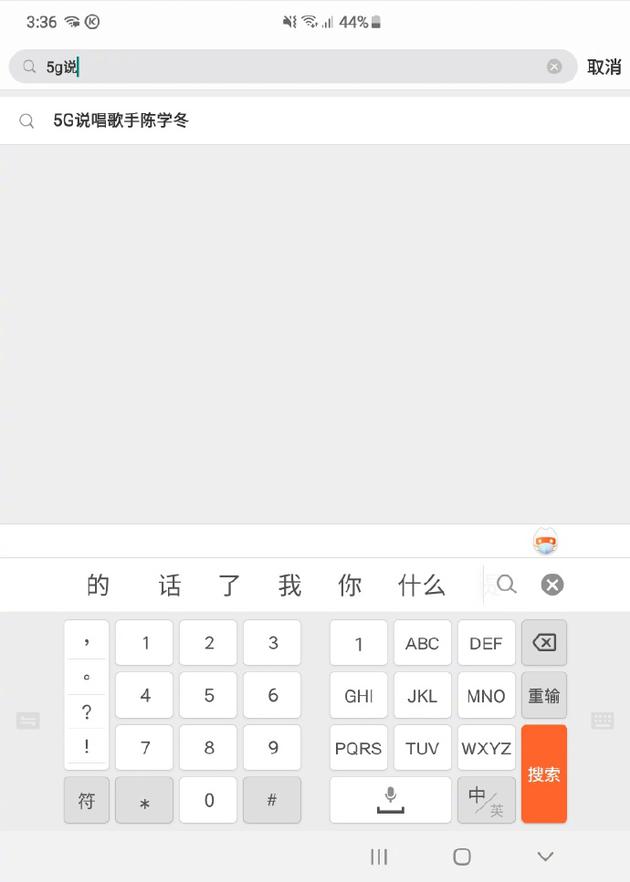Tap the keyboard layout icon beside the keypad
630x882 pixels.
[x=602, y=720]
